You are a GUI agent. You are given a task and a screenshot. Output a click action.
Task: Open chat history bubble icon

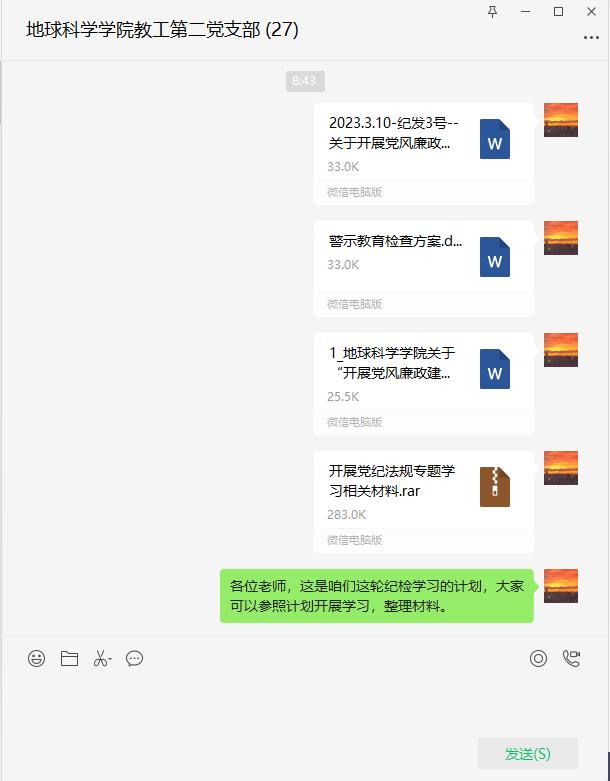(x=135, y=658)
